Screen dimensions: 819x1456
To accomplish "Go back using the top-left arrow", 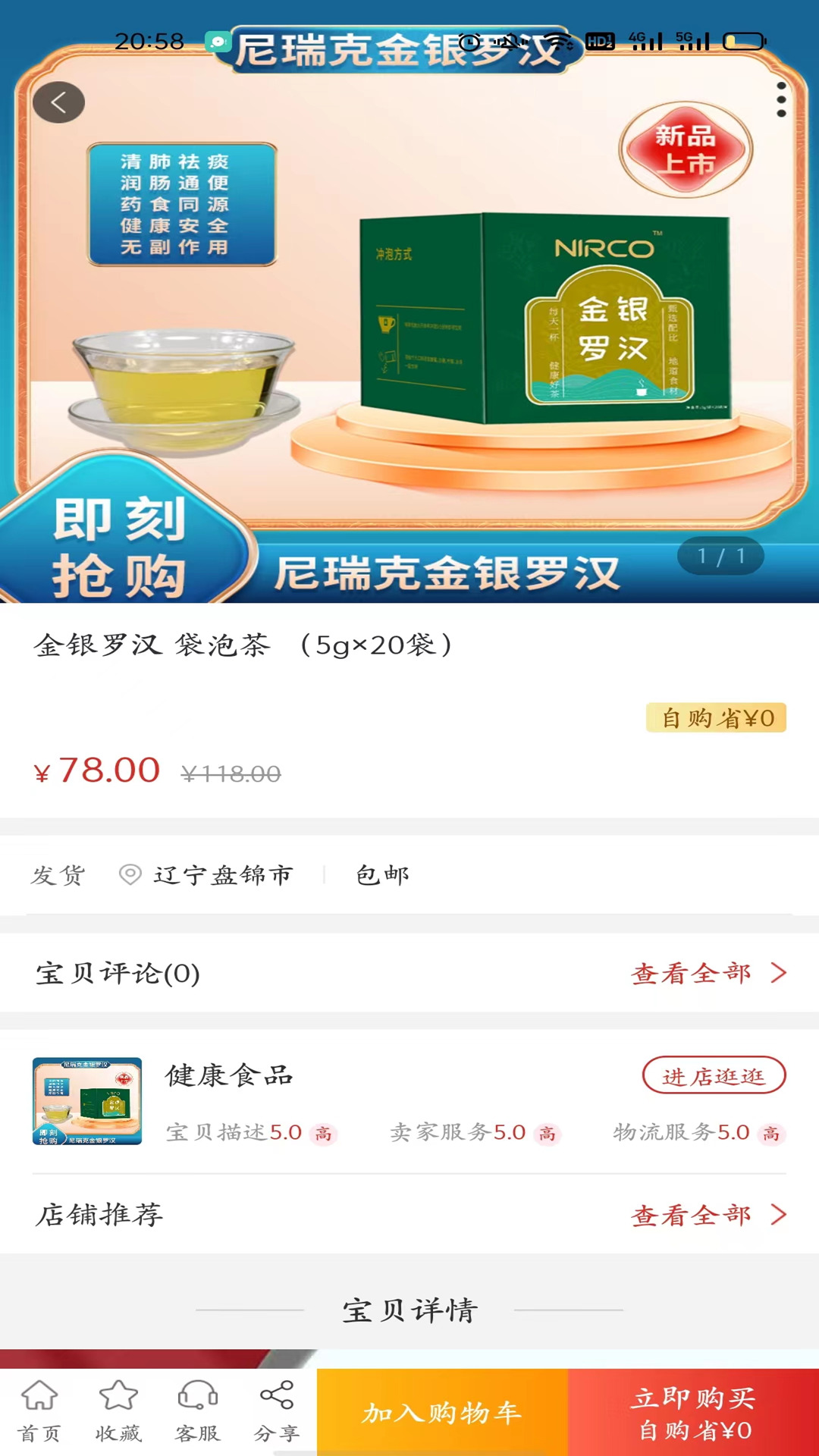I will [58, 102].
